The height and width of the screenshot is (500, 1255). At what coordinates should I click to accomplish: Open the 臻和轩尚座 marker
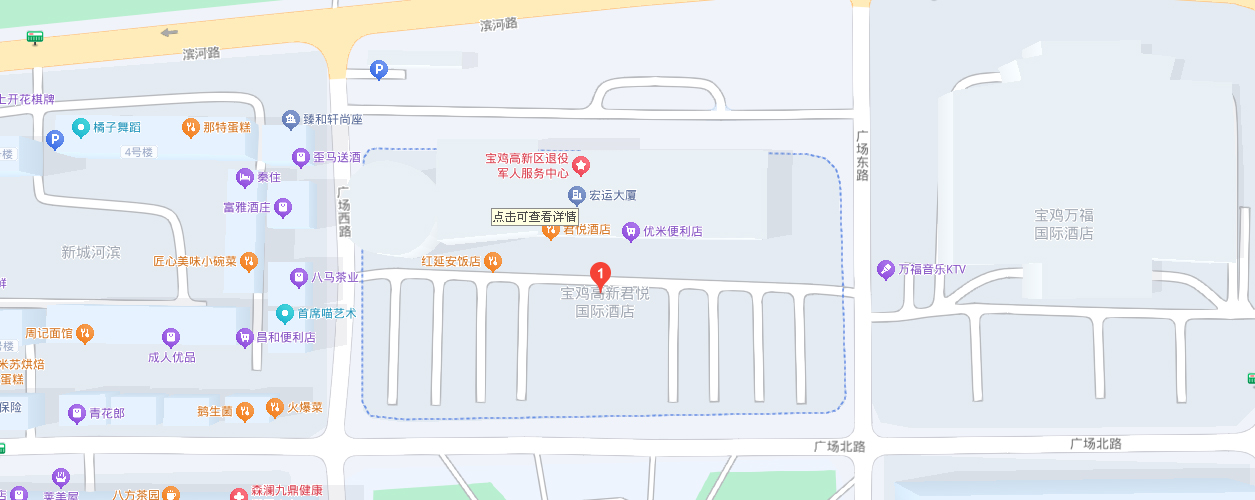point(291,120)
